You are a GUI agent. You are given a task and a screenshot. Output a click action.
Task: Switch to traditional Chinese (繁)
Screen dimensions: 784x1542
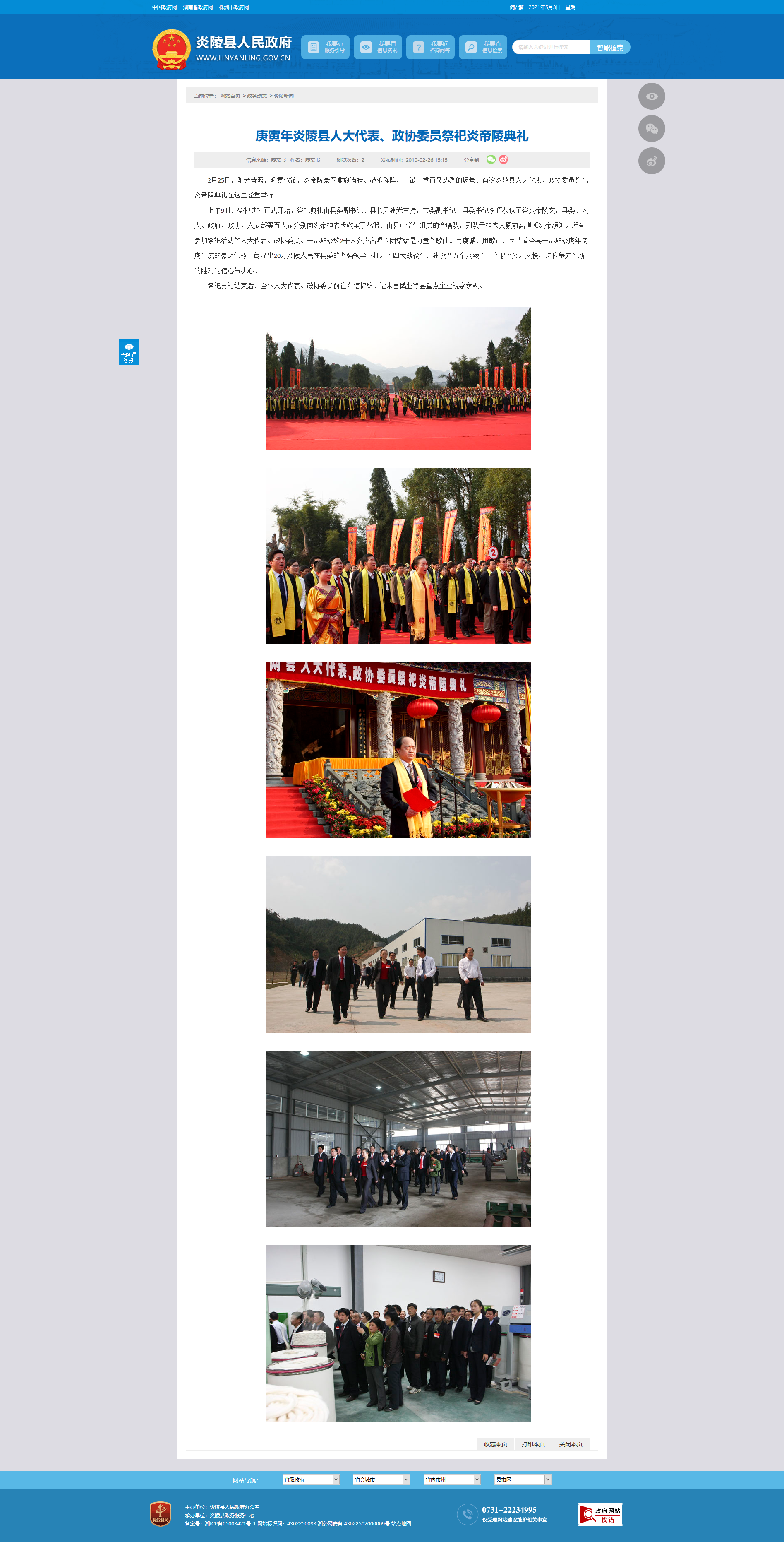click(521, 7)
